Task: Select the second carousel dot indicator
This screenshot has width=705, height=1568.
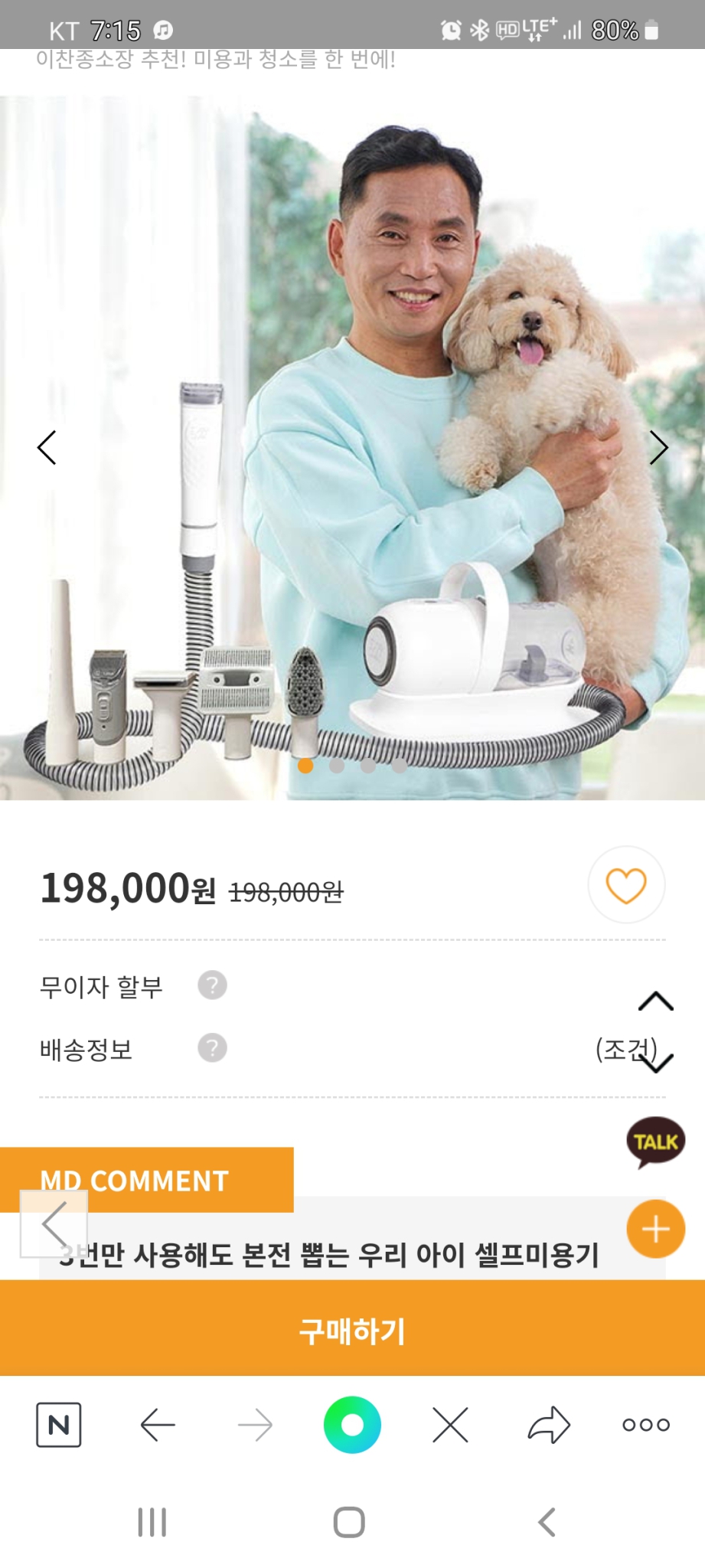Action: [336, 765]
